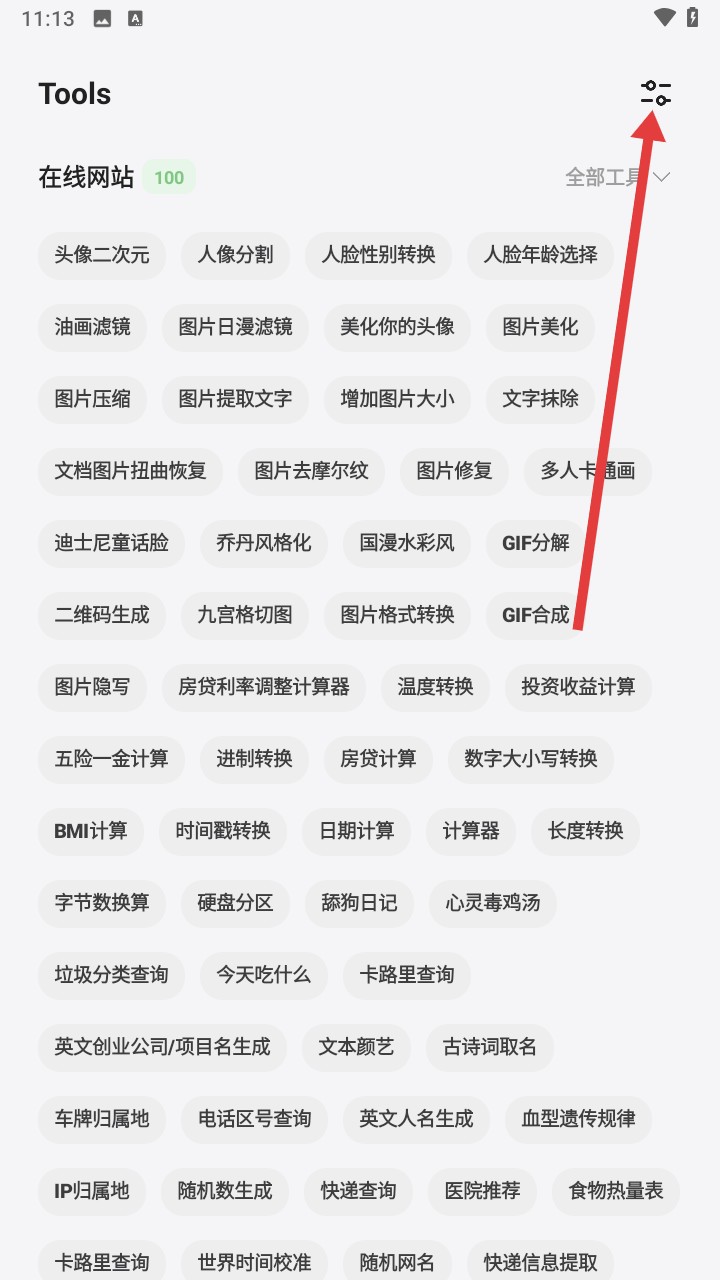Open the filter settings icon
This screenshot has height=1280, width=720.
pos(656,94)
